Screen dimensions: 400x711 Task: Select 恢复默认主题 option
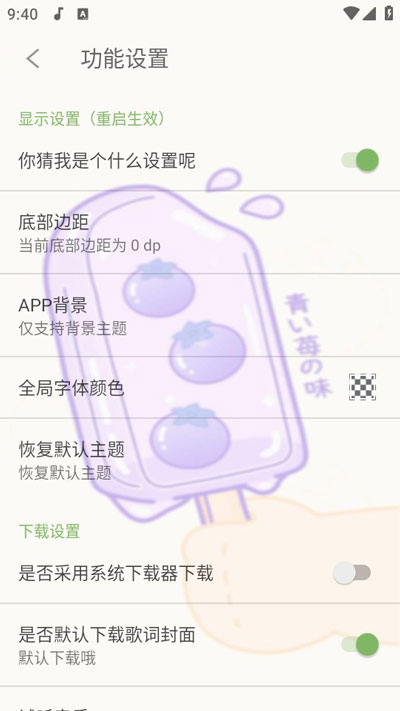pos(200,460)
